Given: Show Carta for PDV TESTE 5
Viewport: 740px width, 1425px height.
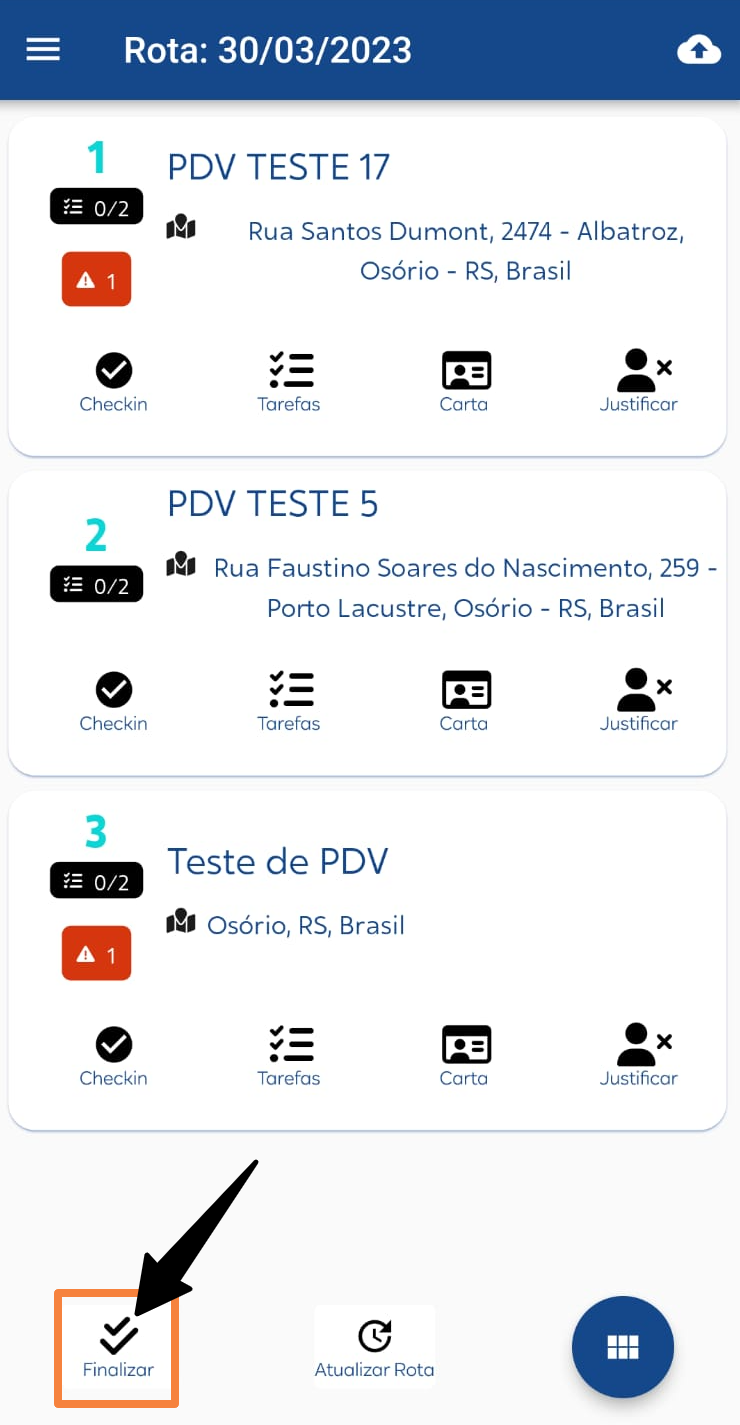Looking at the screenshot, I should click(465, 702).
